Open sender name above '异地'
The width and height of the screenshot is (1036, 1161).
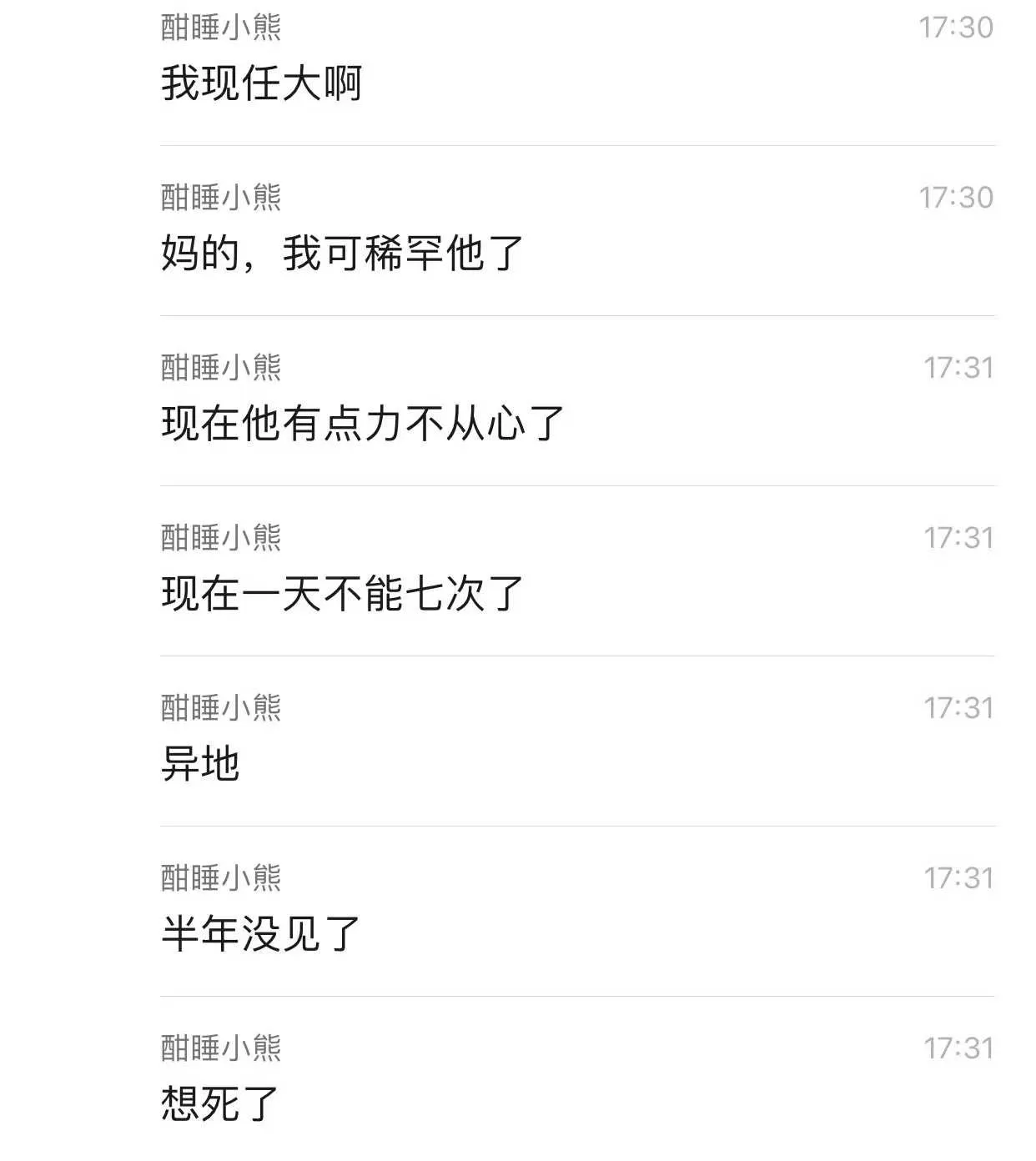pos(221,708)
